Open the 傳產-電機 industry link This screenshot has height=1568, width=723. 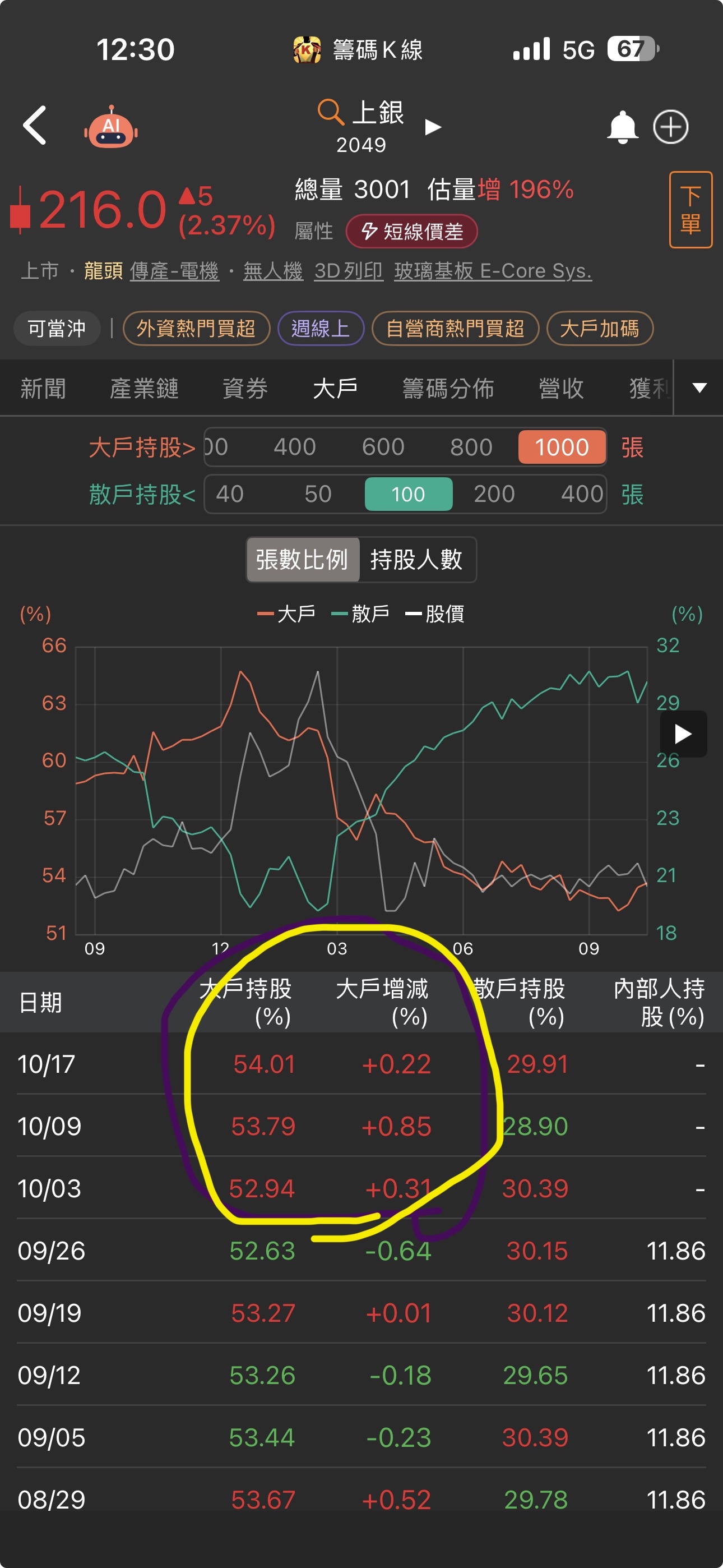pos(174,271)
